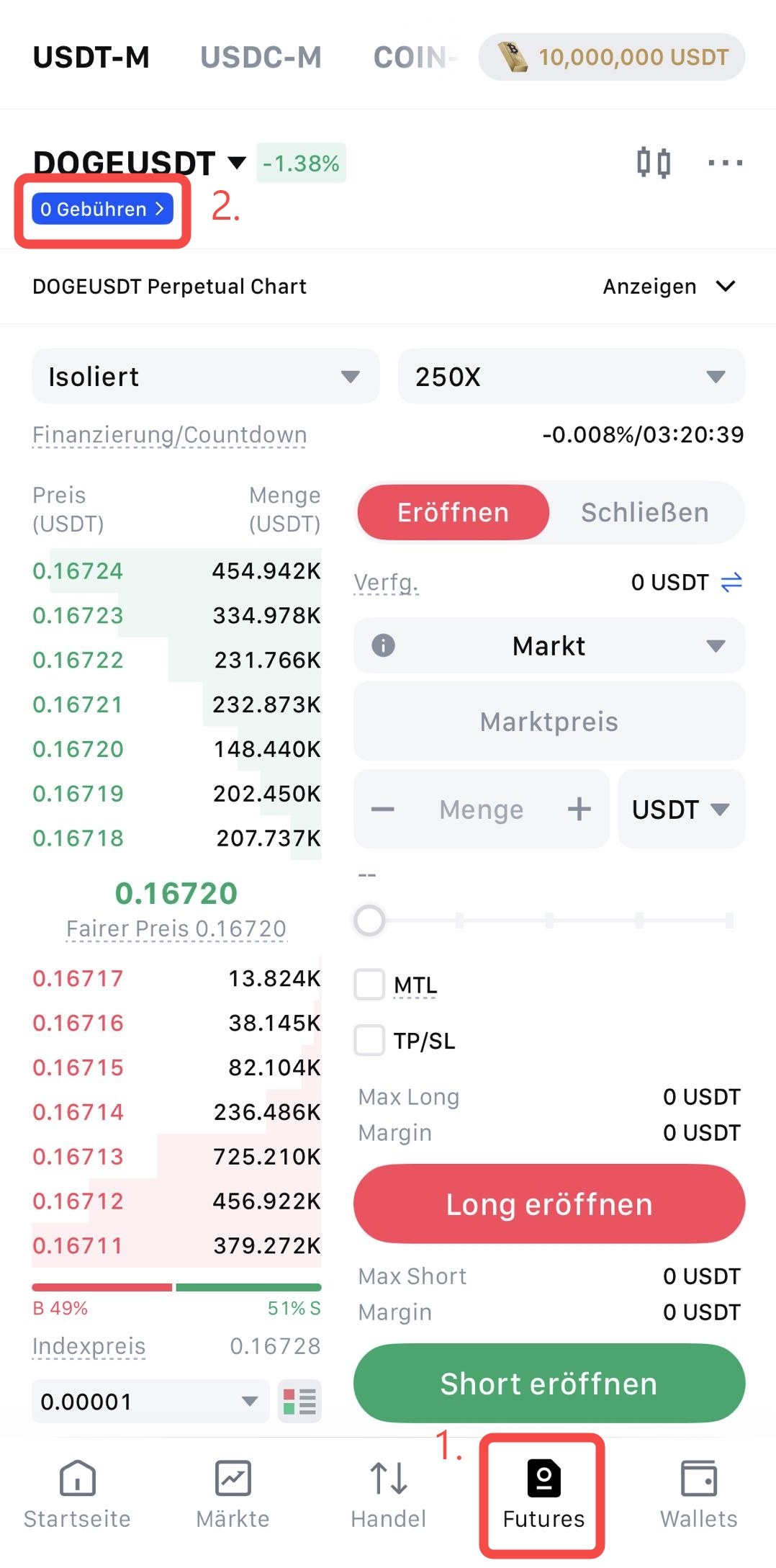Tap the 0 Gebühren badge
The height and width of the screenshot is (1568, 776).
(x=102, y=209)
